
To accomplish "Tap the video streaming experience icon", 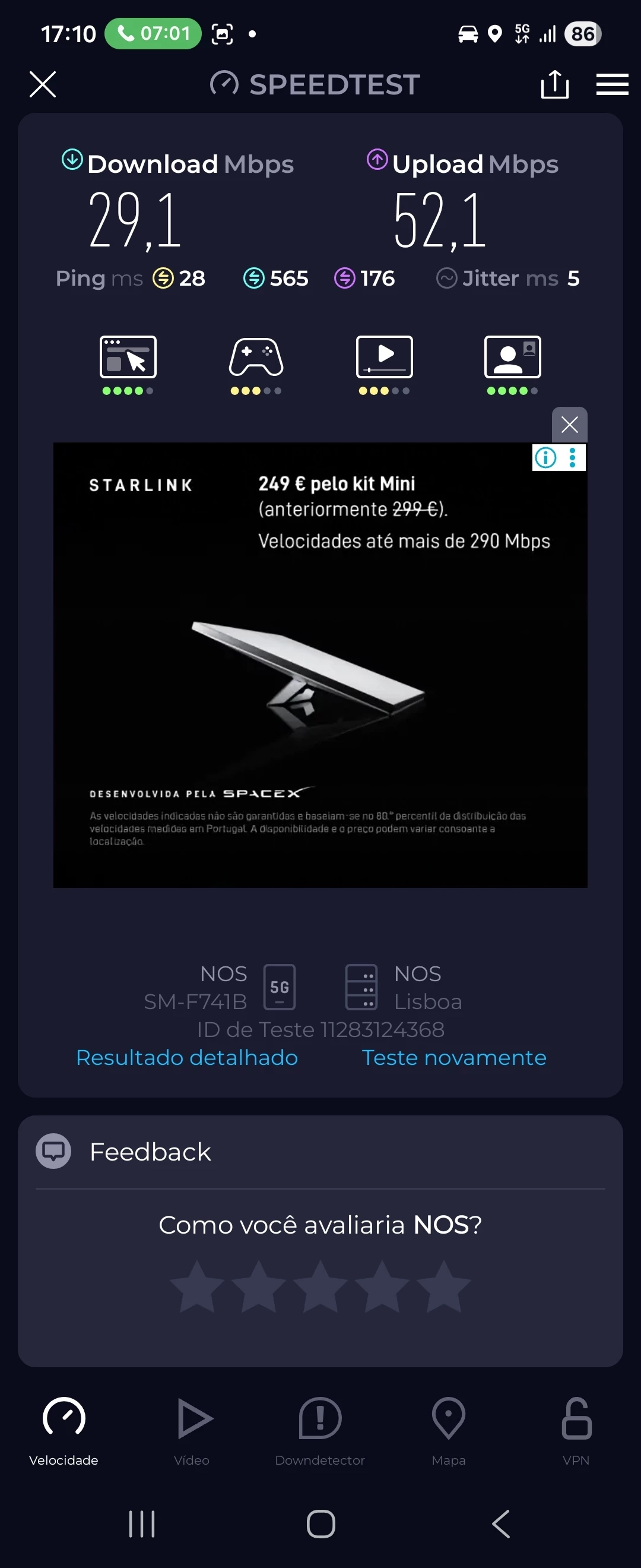I will [x=385, y=358].
